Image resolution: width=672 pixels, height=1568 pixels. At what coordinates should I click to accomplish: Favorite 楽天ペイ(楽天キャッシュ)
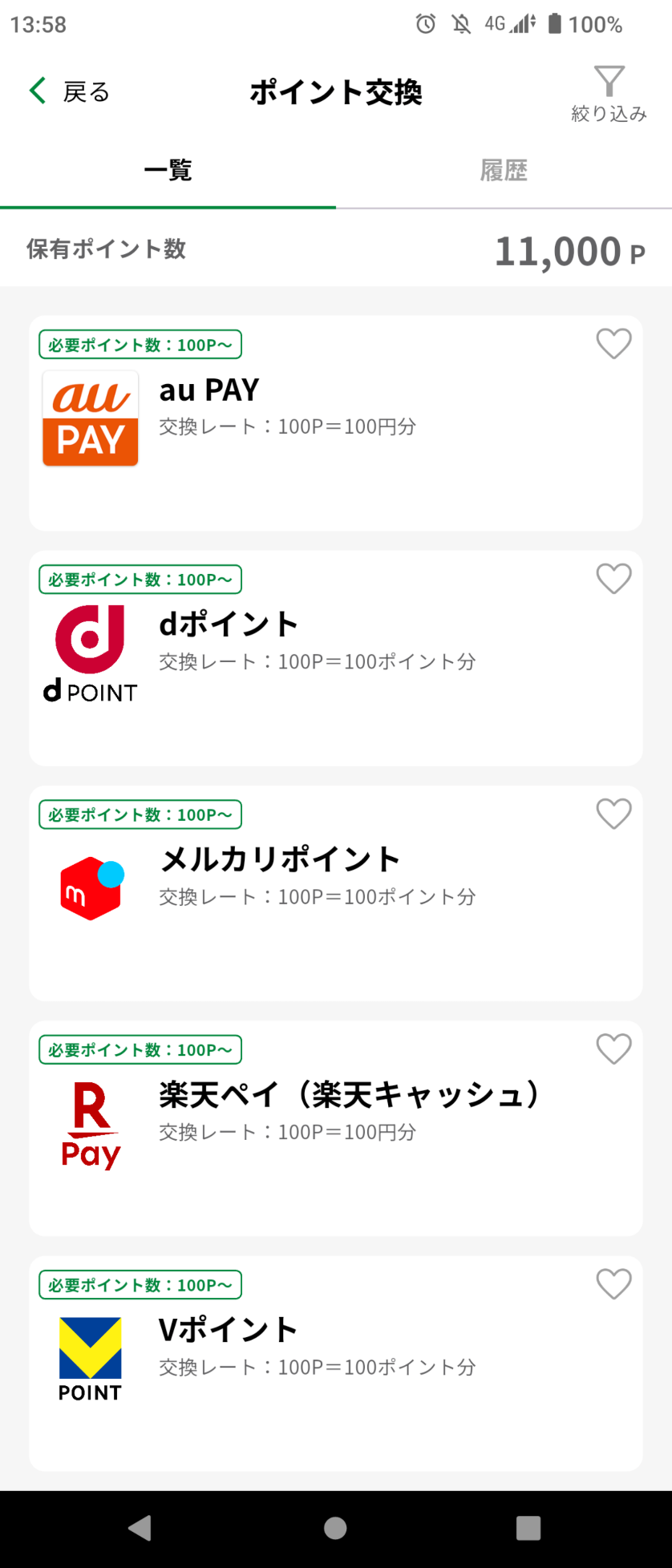613,1049
